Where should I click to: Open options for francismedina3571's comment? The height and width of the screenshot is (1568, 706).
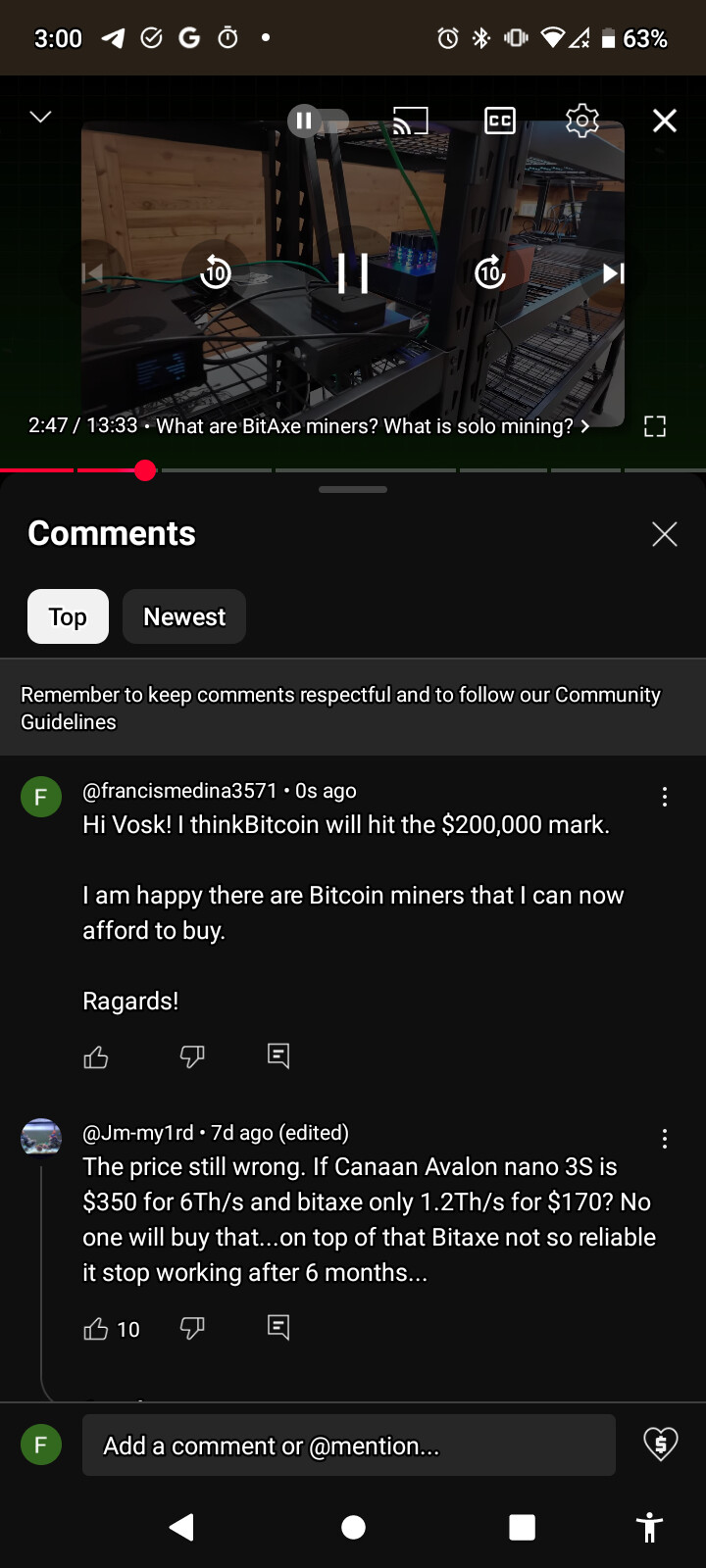tap(665, 797)
